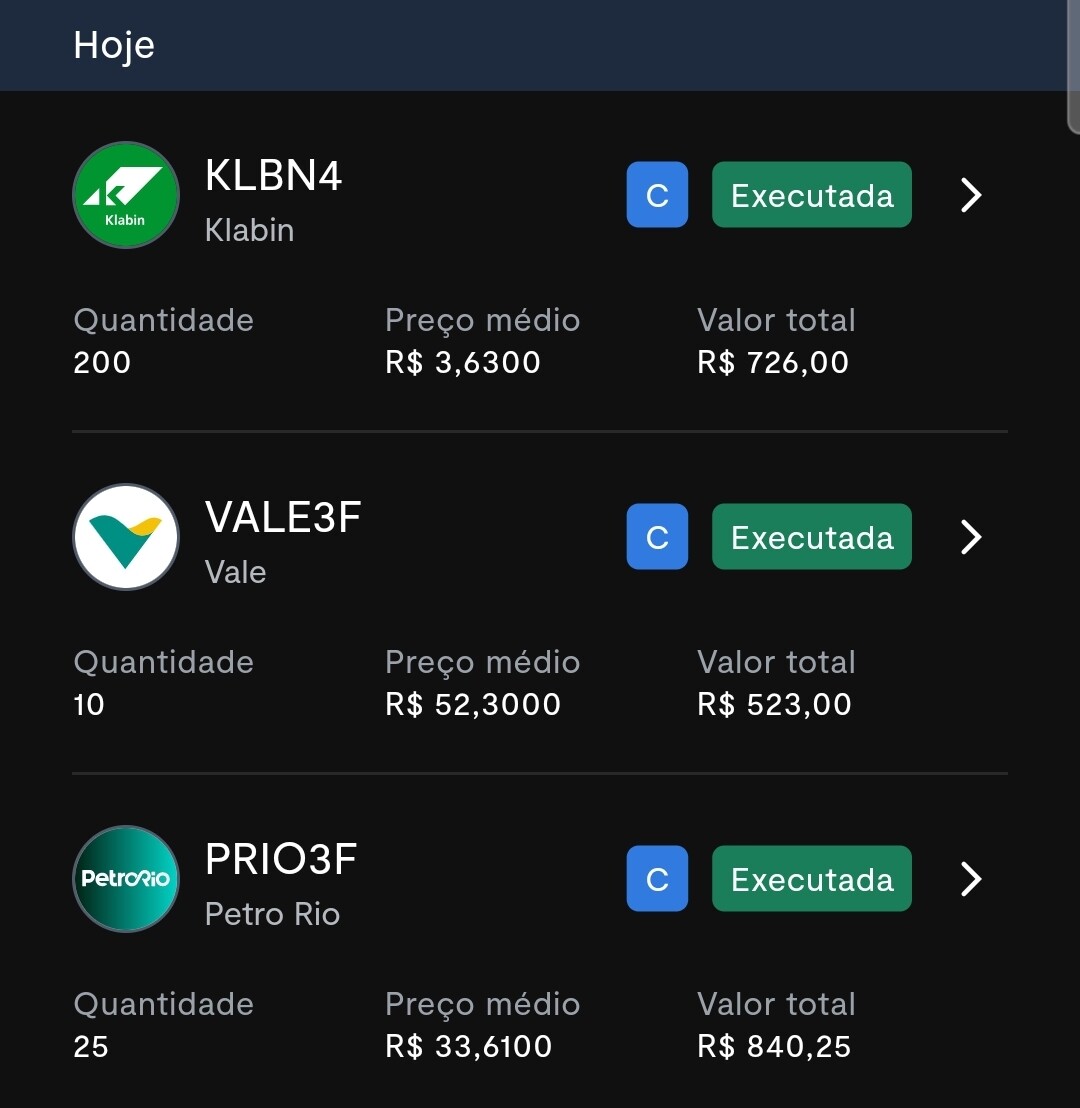This screenshot has width=1080, height=1108.
Task: Open the KLBN4 Klabin order details
Action: pyautogui.click(x=970, y=195)
